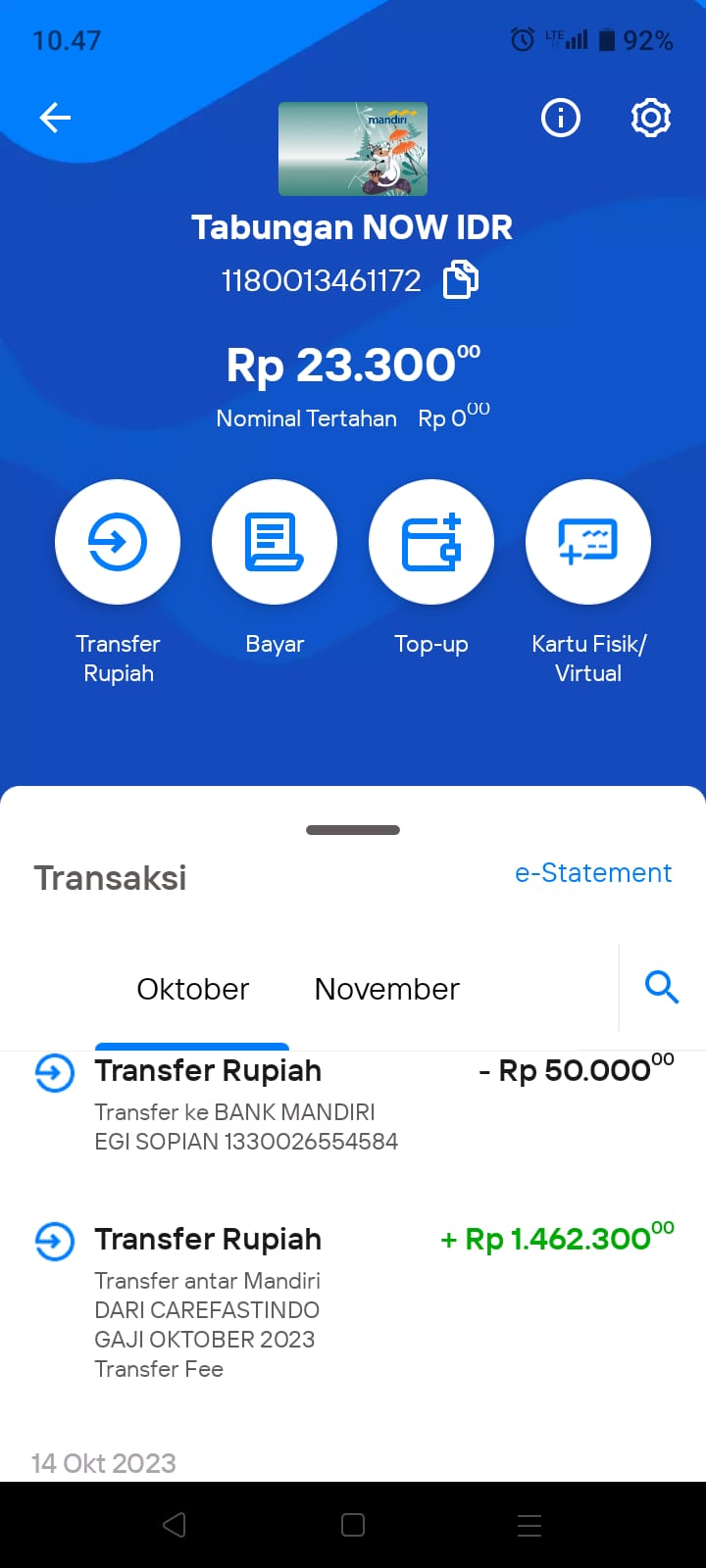706x1568 pixels.
Task: Search transactions with the magnifier icon
Action: tap(662, 987)
